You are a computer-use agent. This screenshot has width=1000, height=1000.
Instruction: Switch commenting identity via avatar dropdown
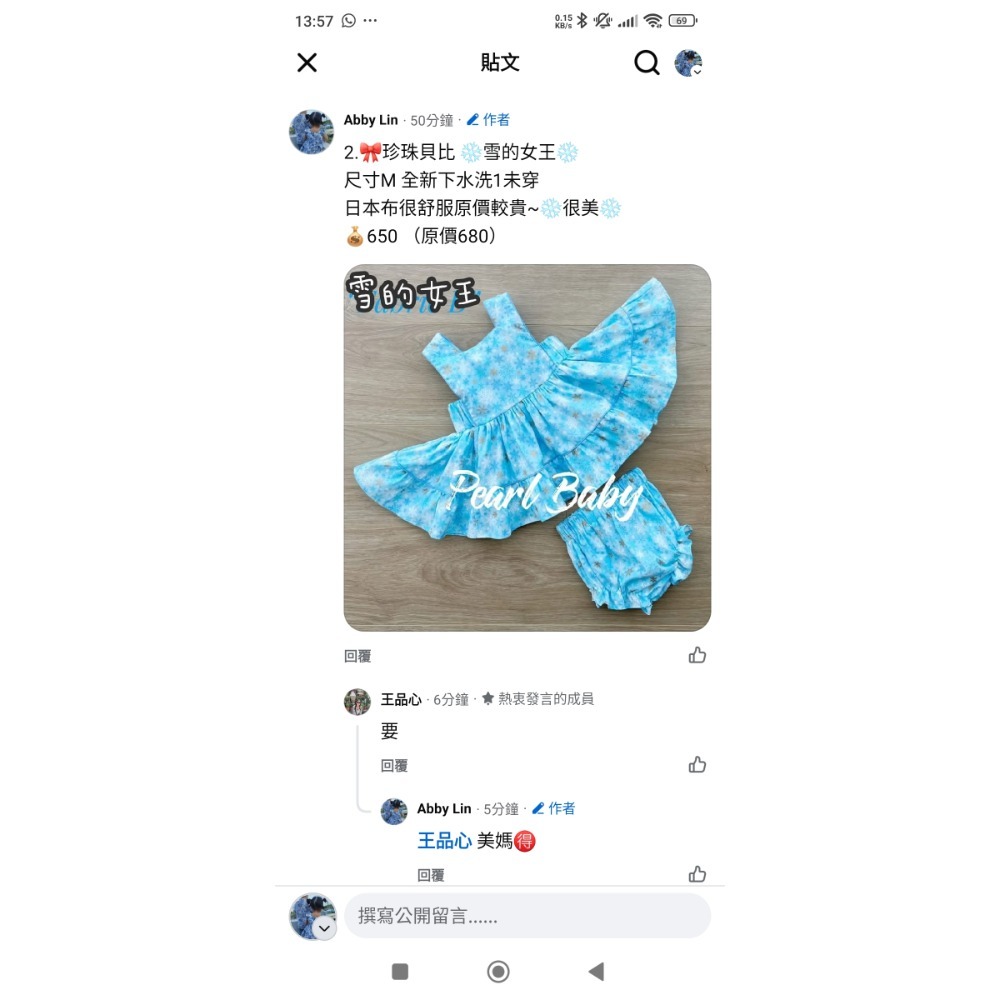(x=323, y=928)
